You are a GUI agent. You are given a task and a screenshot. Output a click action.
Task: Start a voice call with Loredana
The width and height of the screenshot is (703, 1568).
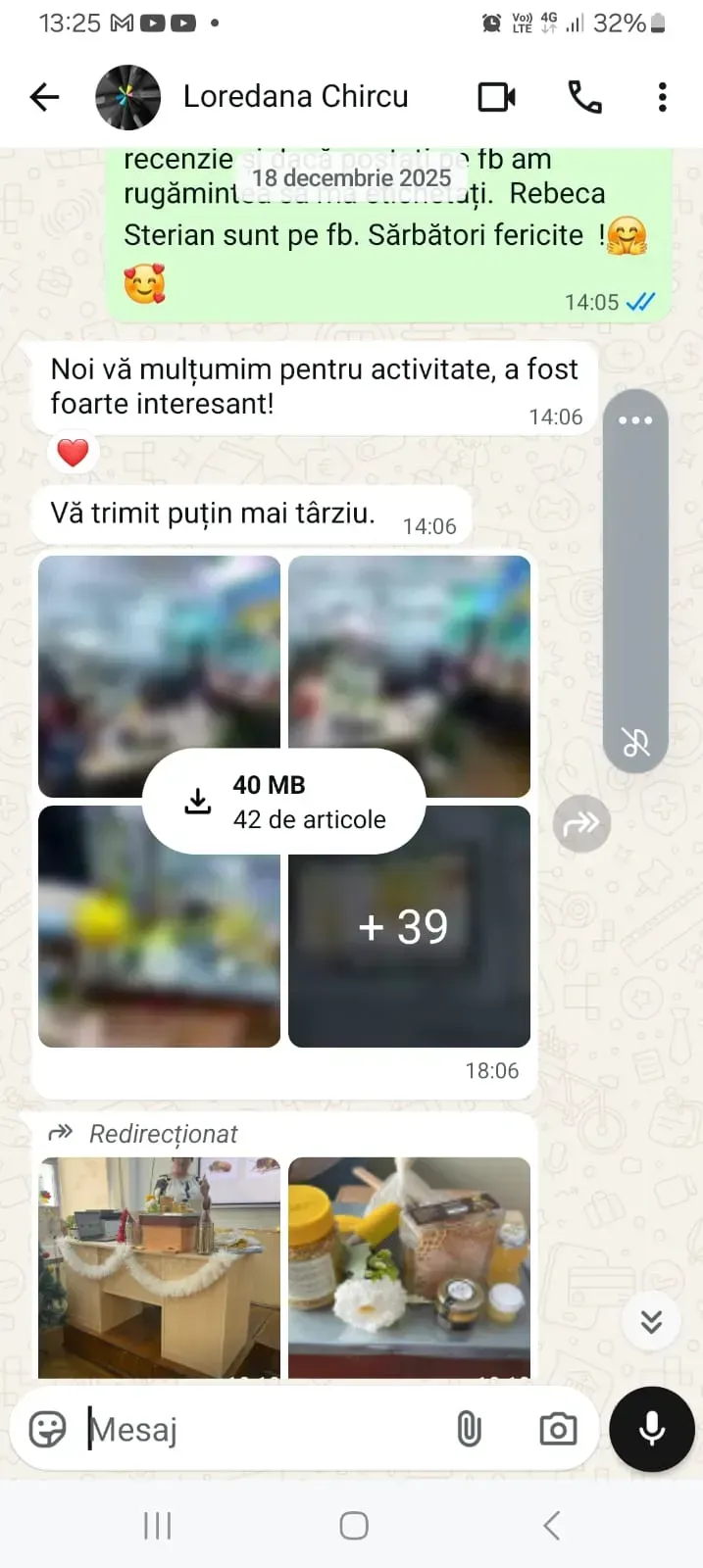[x=584, y=97]
